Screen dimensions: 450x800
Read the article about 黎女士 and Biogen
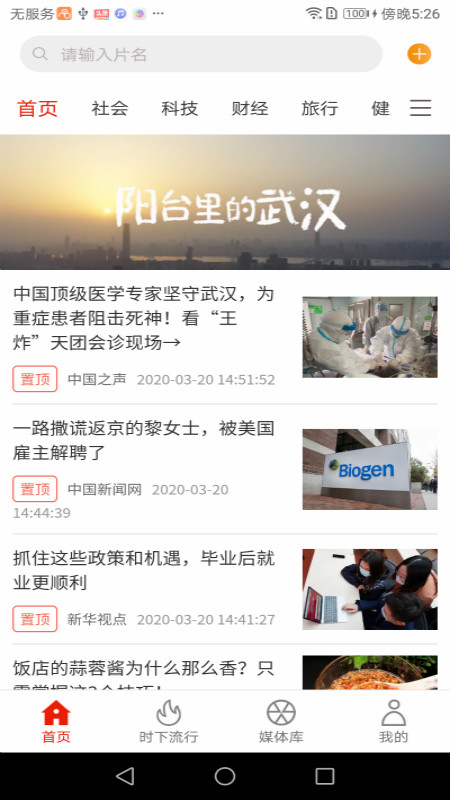pos(225,469)
